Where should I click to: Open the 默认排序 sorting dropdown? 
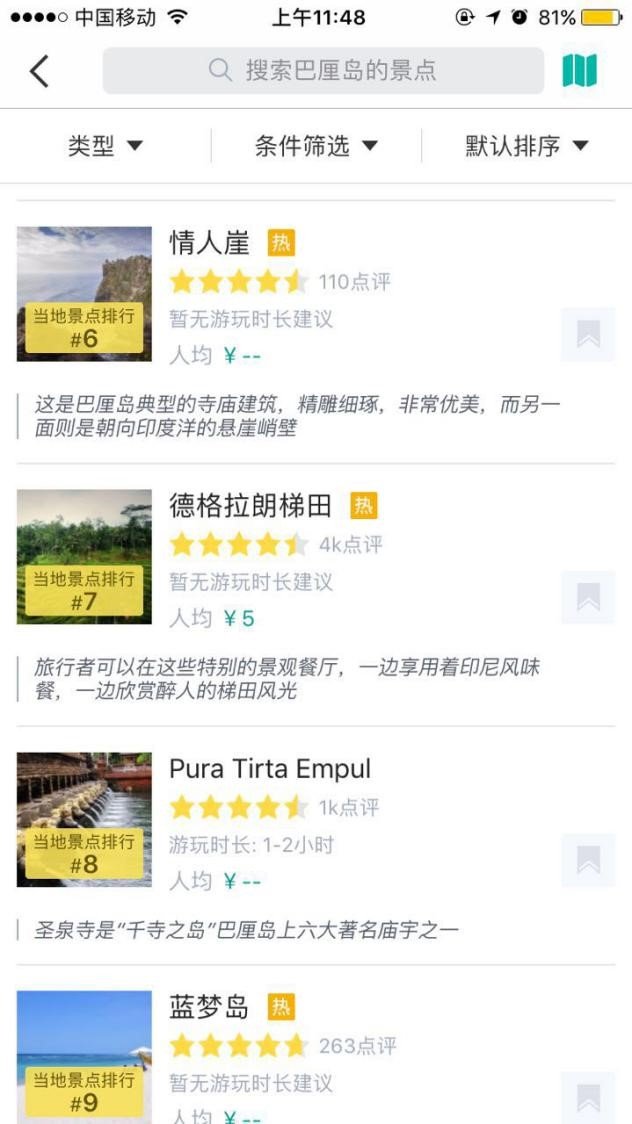(526, 146)
